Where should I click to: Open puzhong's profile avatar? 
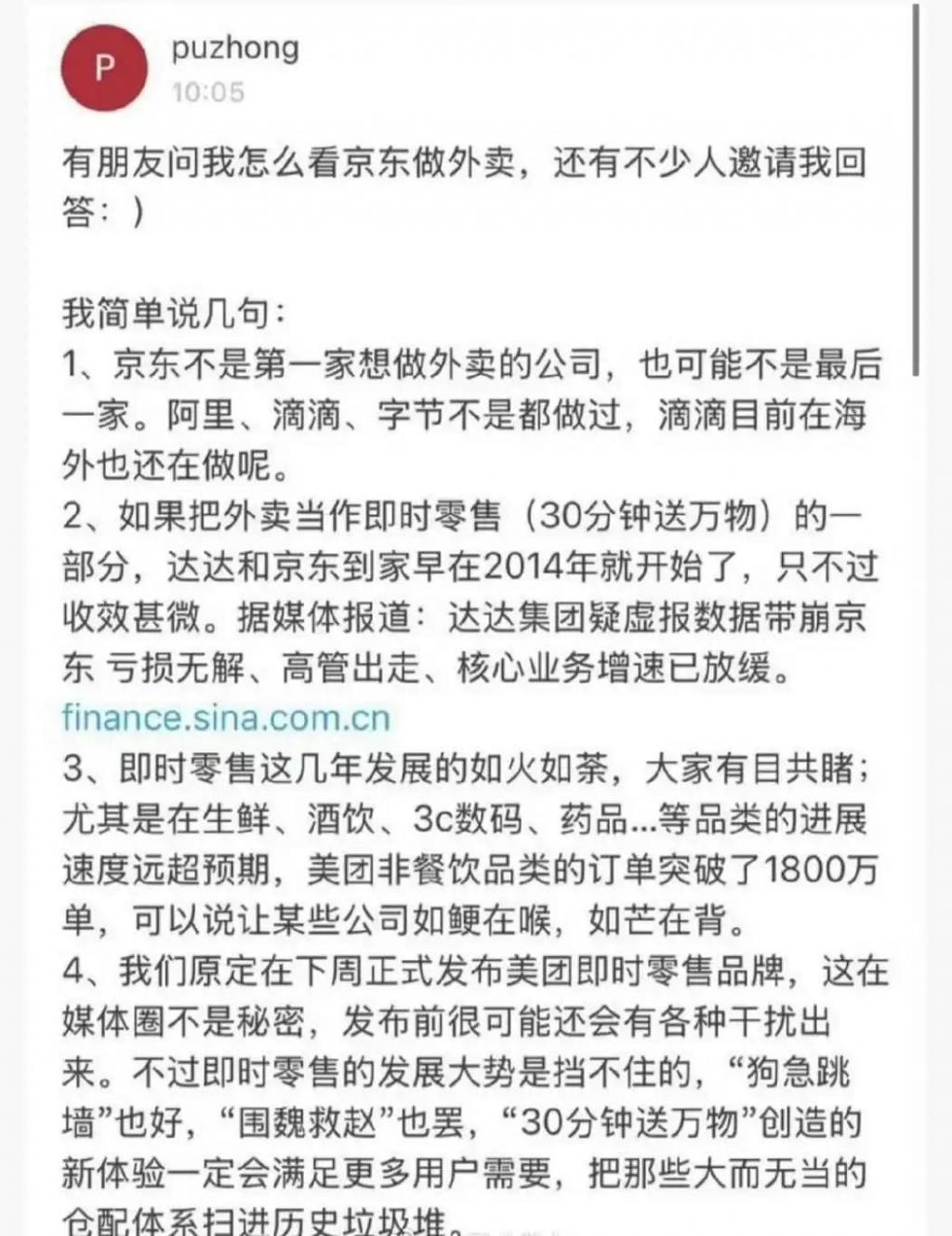(x=104, y=68)
